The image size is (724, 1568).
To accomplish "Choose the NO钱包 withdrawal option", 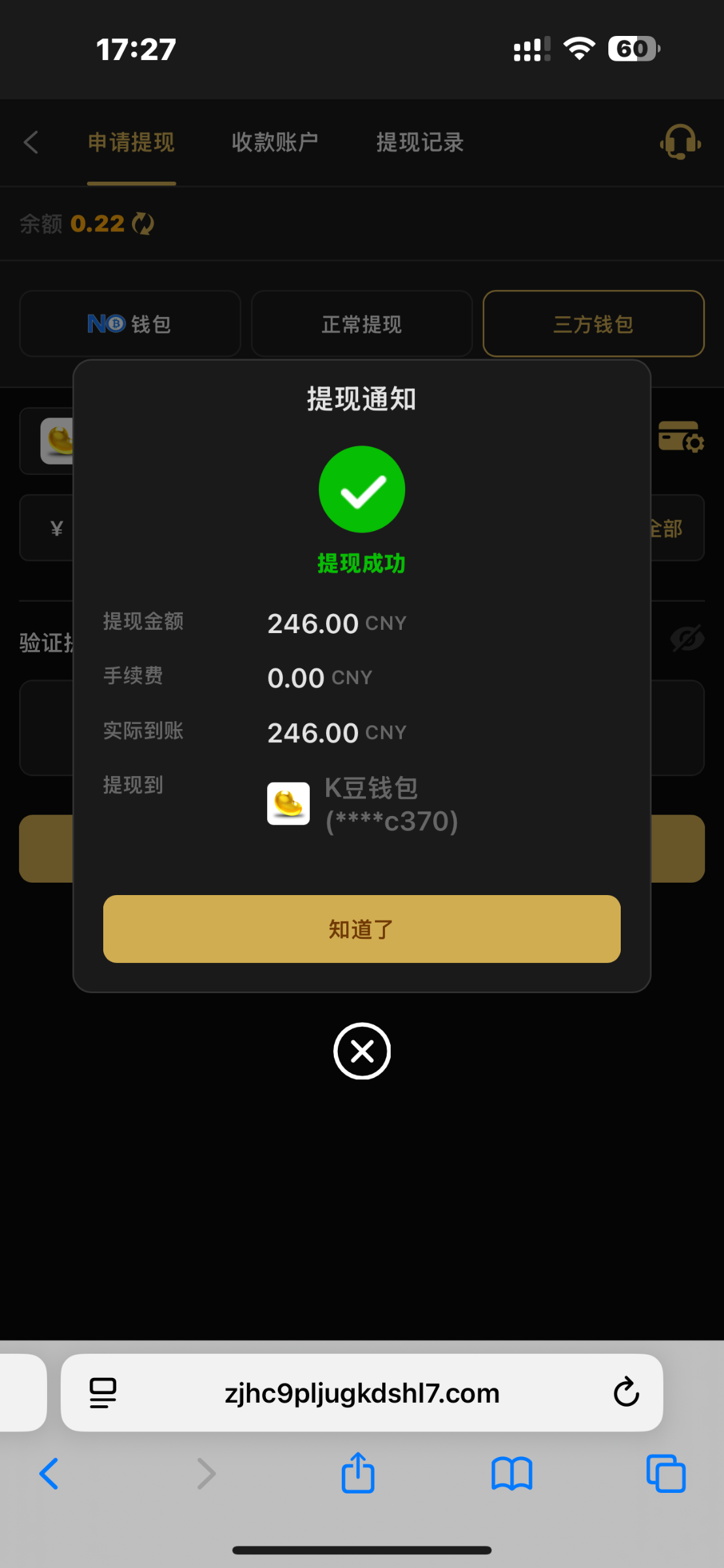I will click(130, 324).
